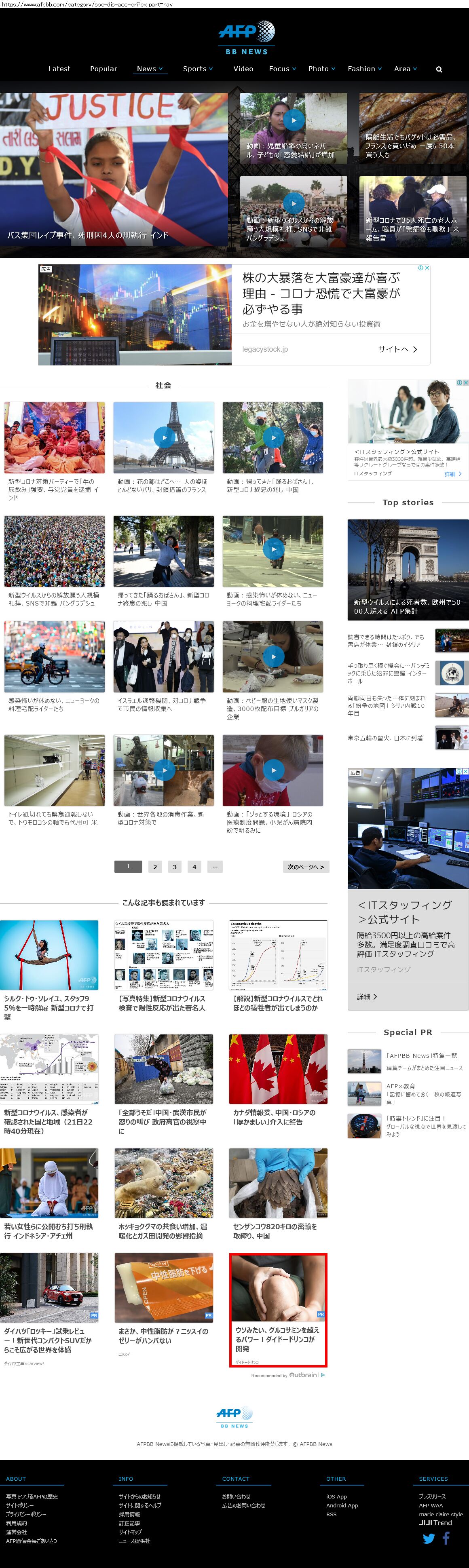Open the Video section

pyautogui.click(x=243, y=69)
